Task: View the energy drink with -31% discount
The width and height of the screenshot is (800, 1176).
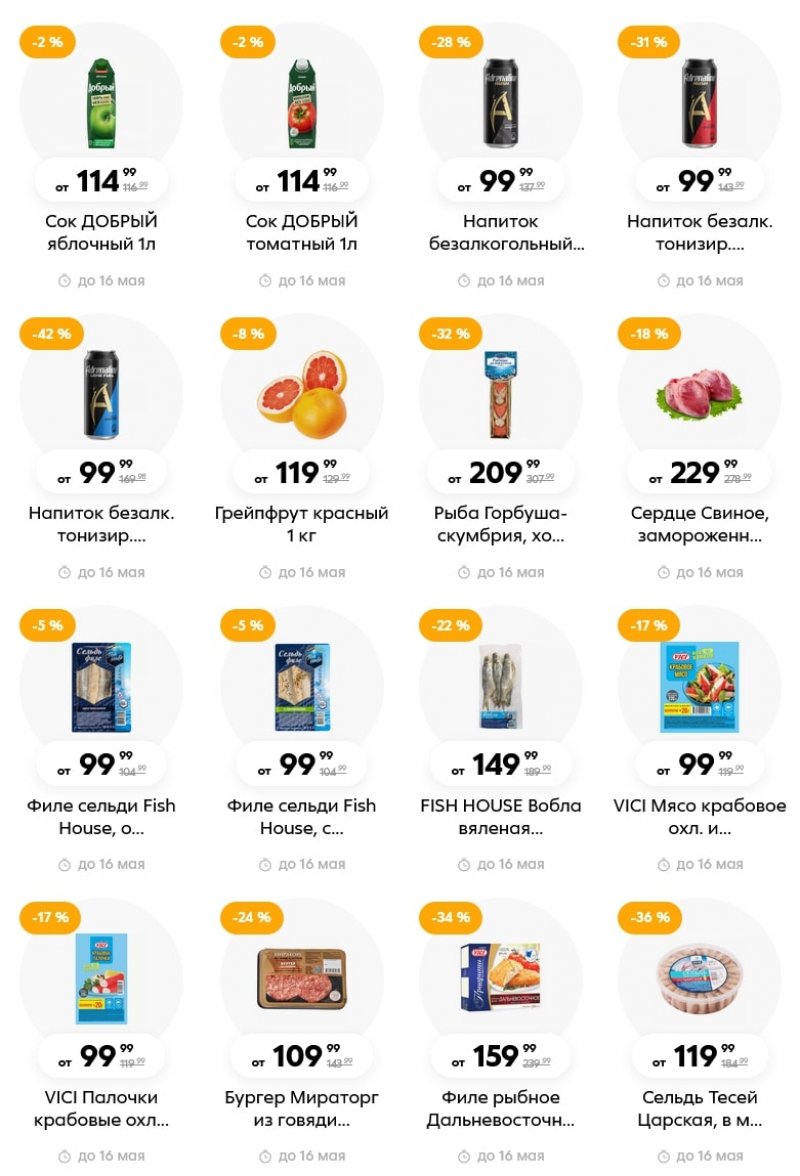Action: [x=700, y=100]
